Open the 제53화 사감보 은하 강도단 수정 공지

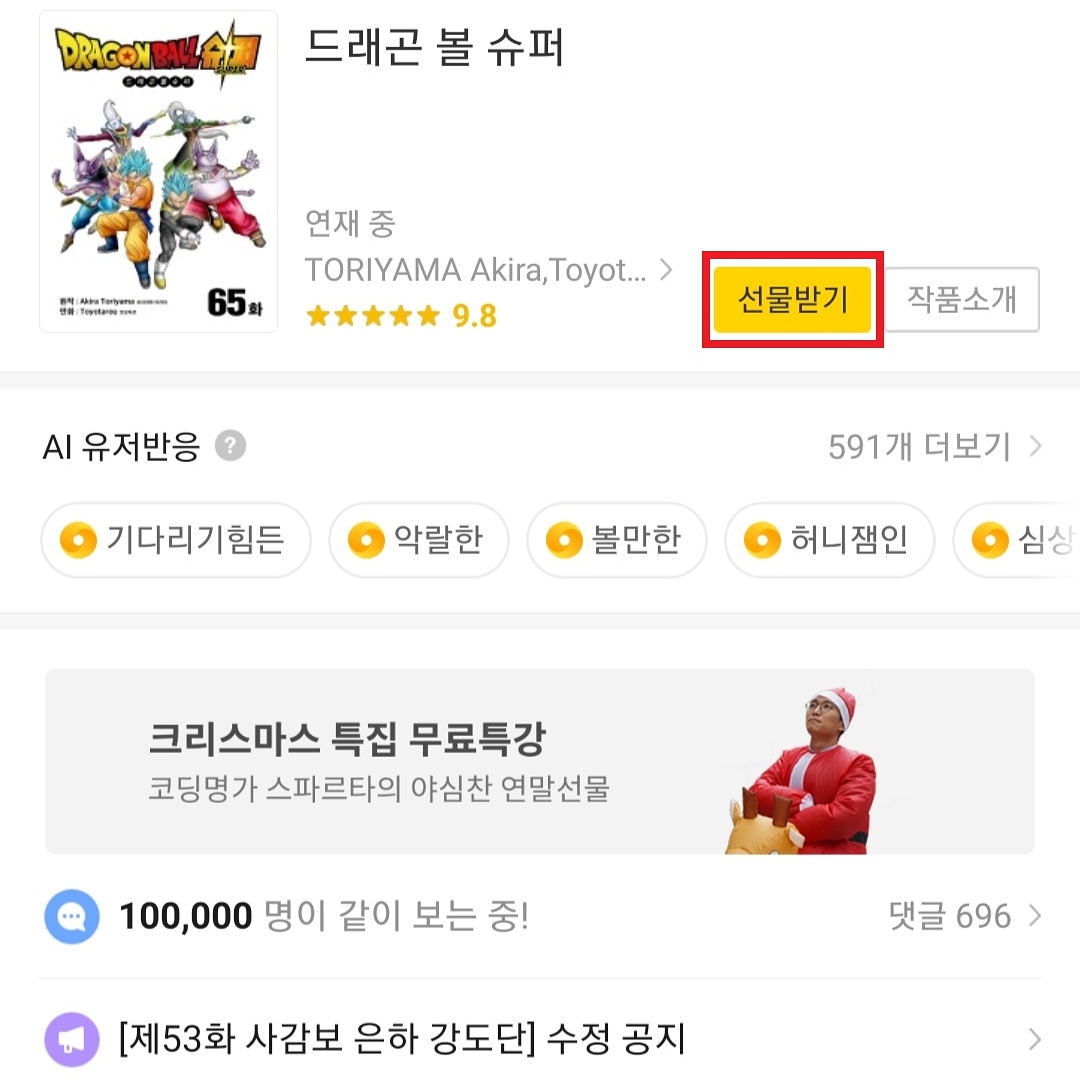pos(540,1039)
